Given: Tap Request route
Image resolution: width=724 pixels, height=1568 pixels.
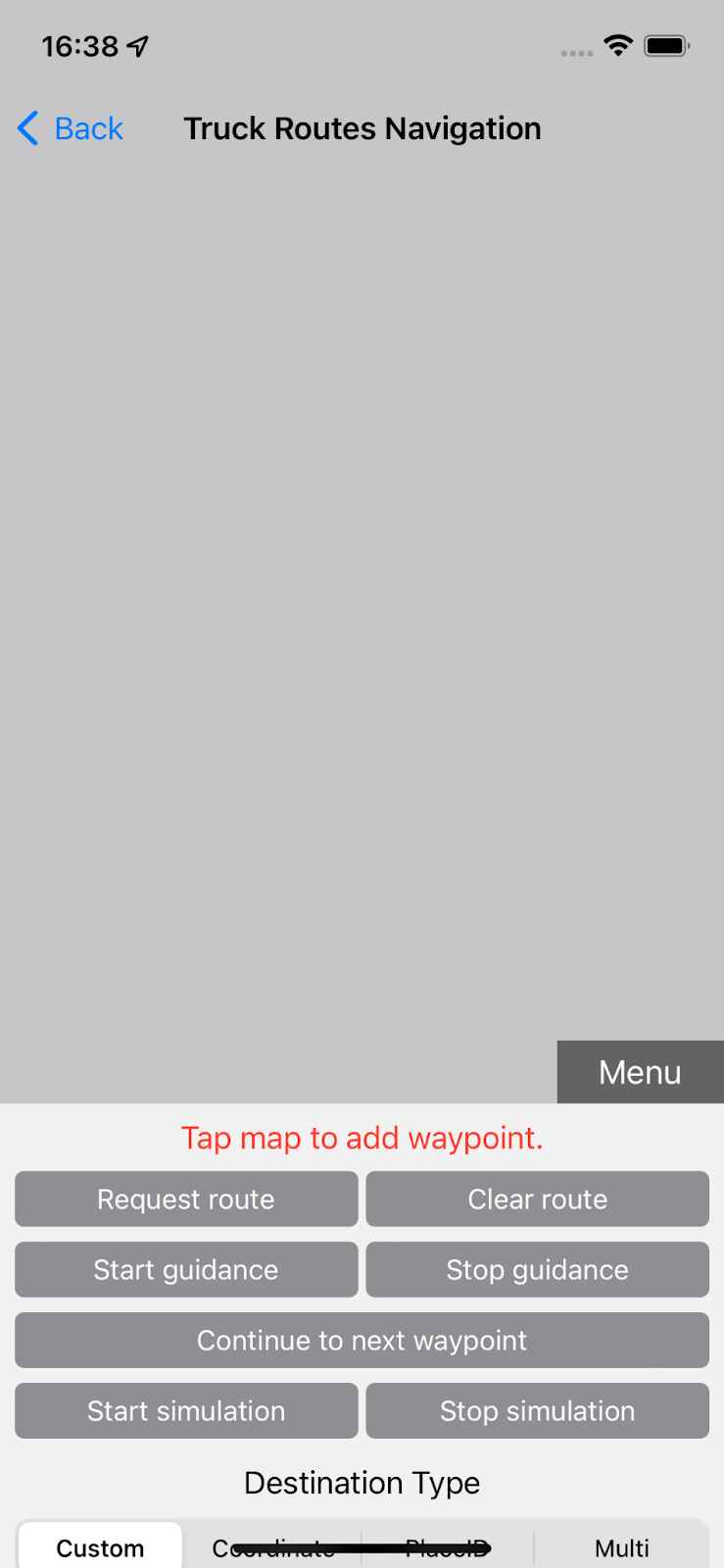Looking at the screenshot, I should pyautogui.click(x=186, y=1199).
